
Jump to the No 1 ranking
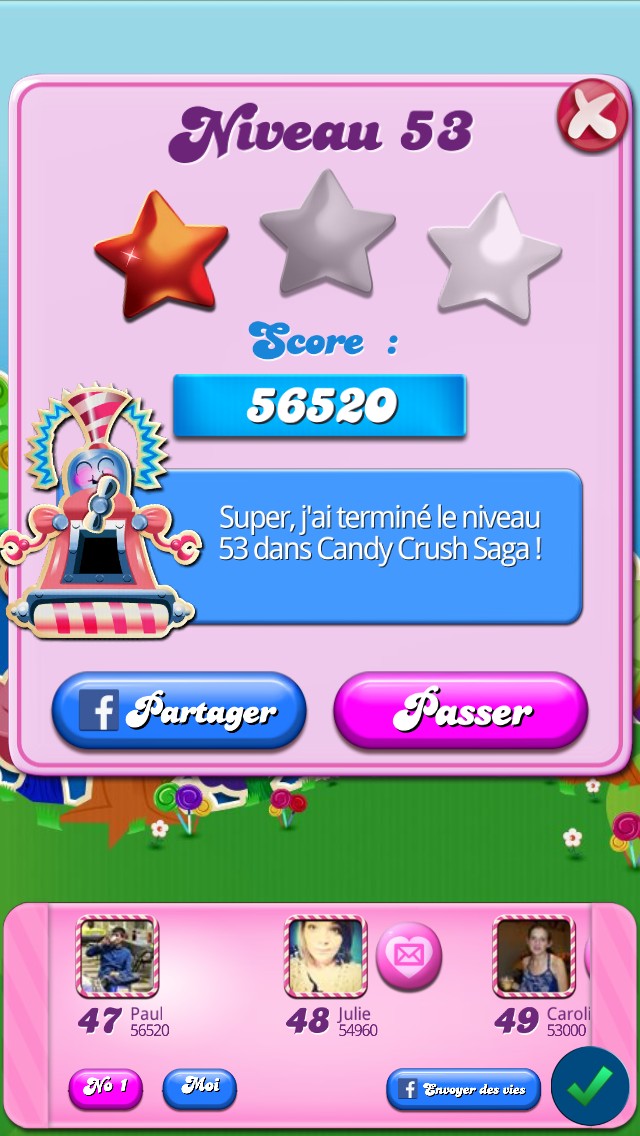click(x=105, y=1088)
